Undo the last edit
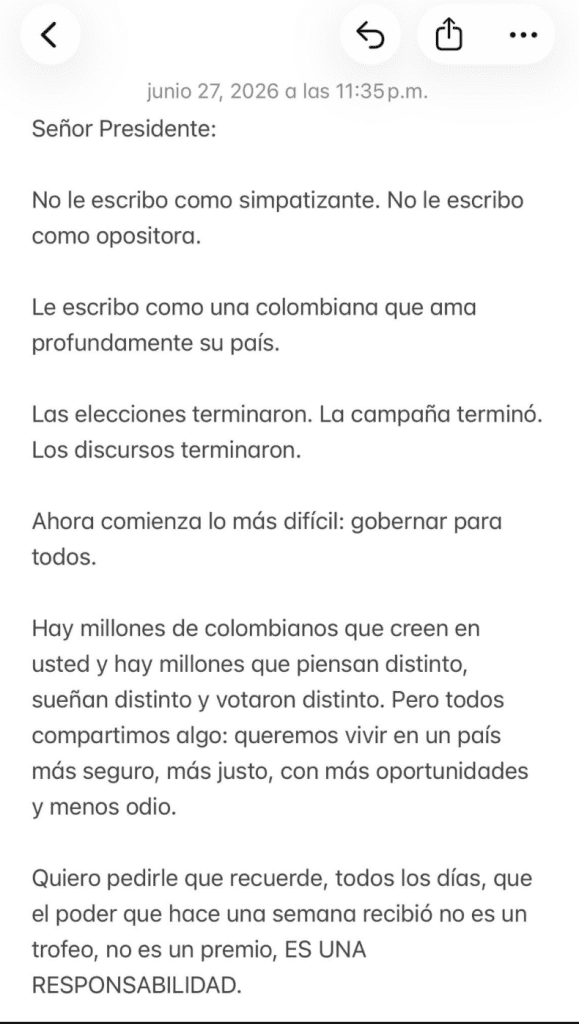579x1024 pixels. tap(371, 35)
